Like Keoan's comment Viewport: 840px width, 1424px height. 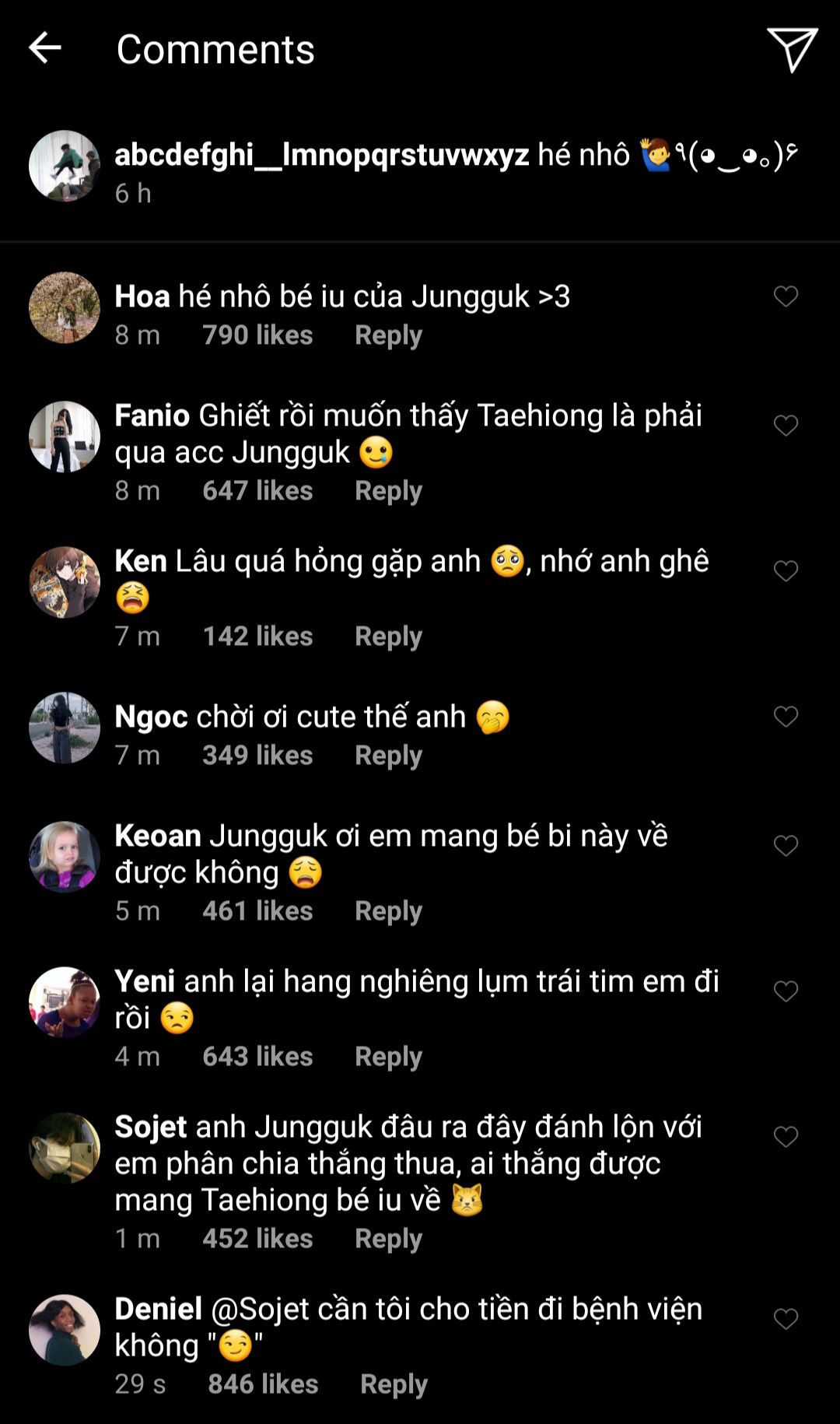tap(786, 846)
